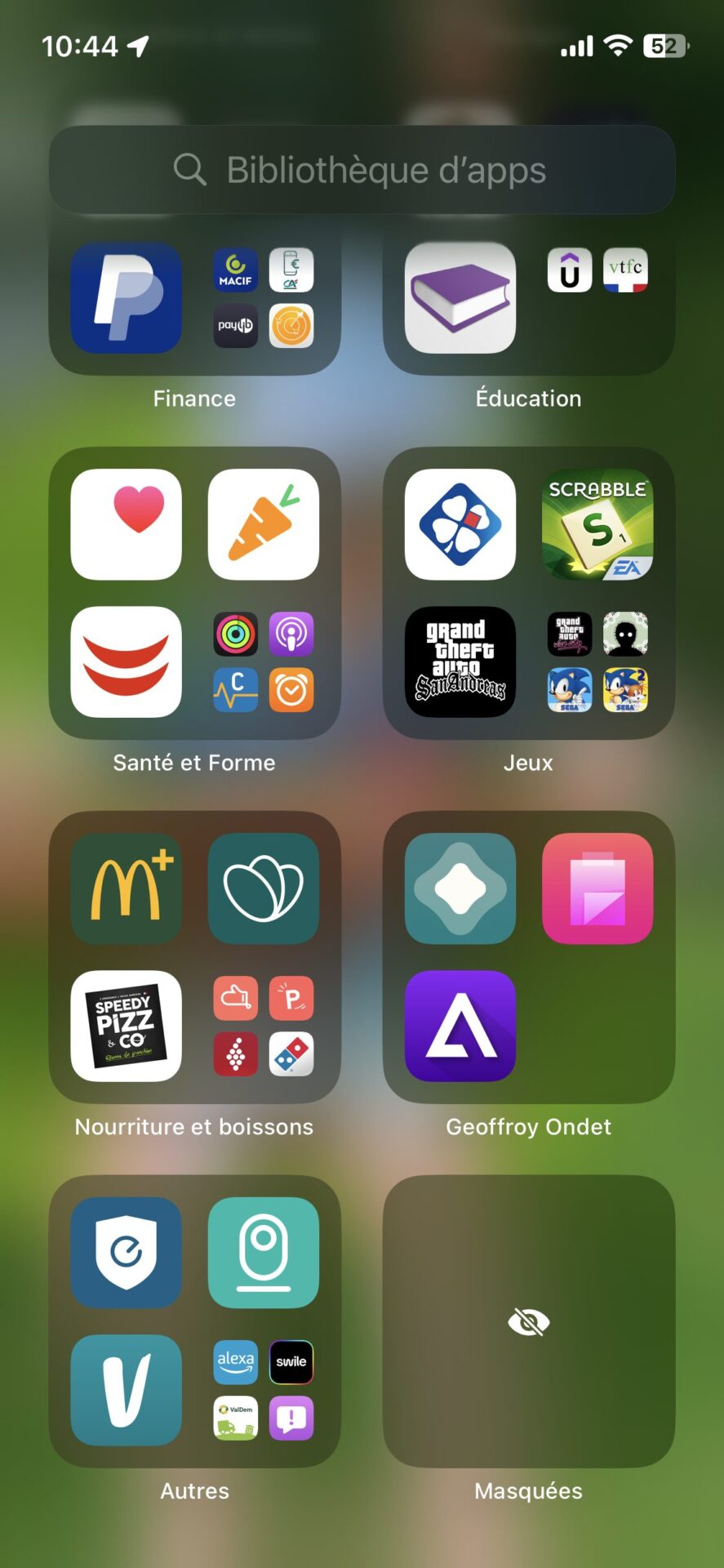Launch the FDJ clover app
Viewport: 724px width, 1568px height.
click(x=460, y=524)
